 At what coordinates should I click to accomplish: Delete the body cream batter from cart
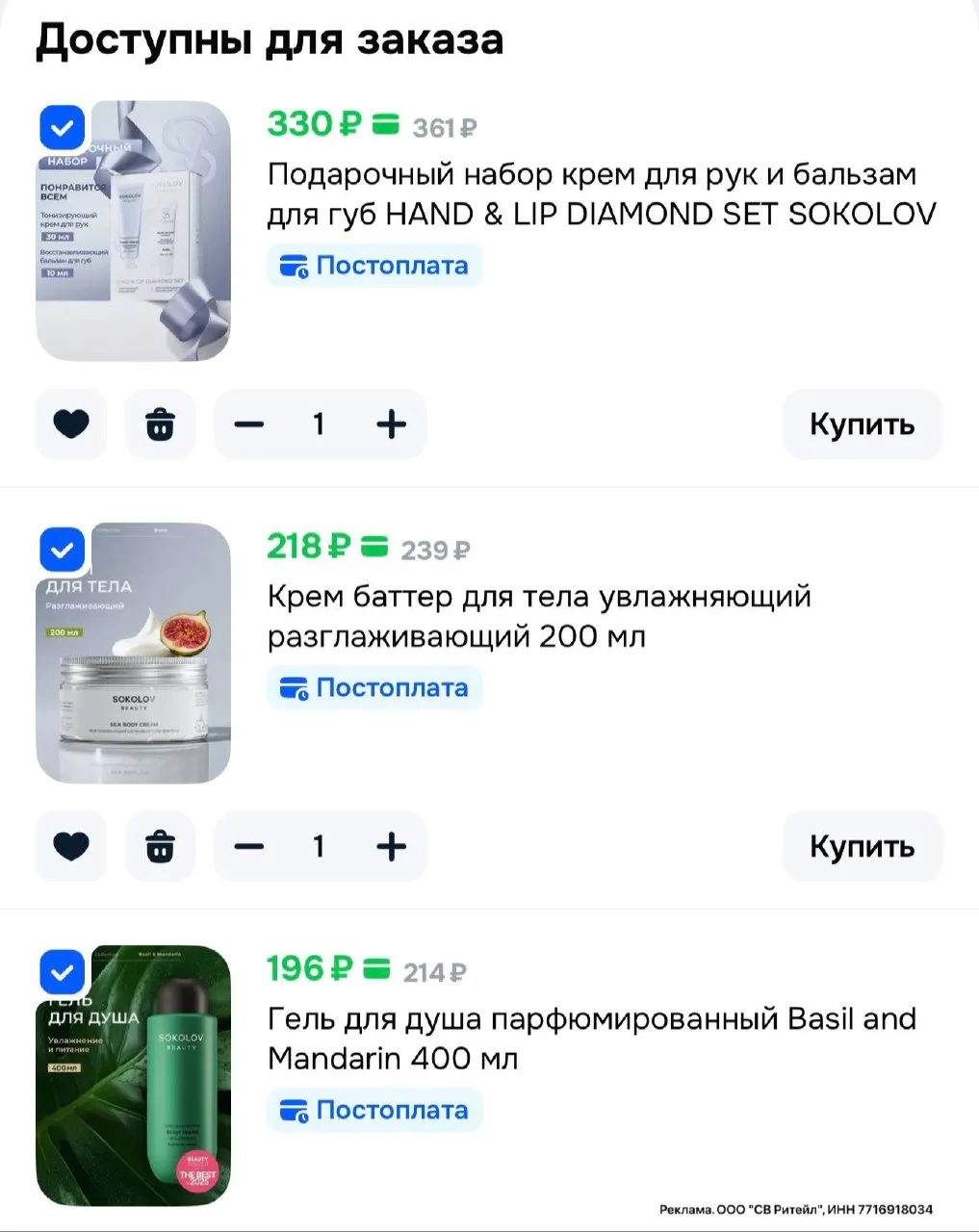161,846
